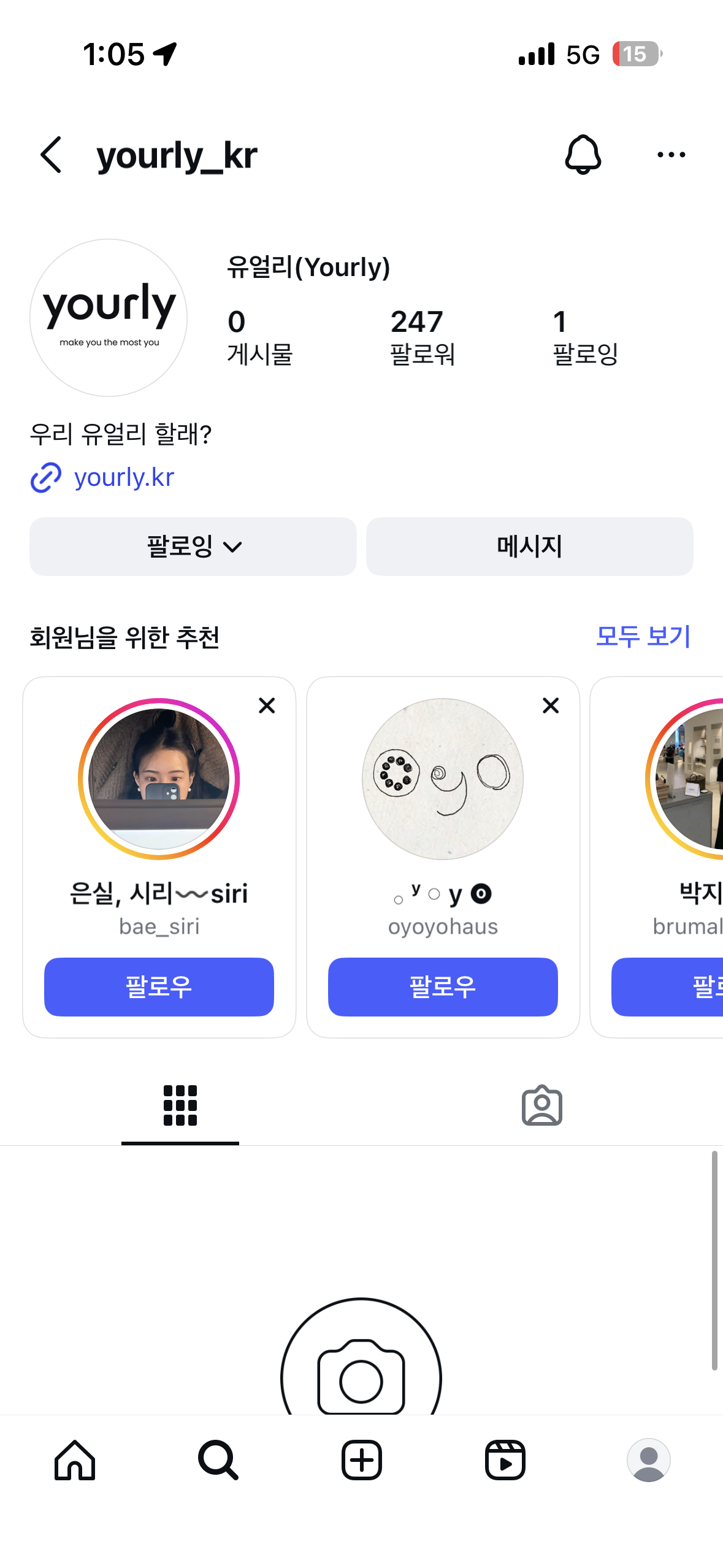Switch to the tagged photos tab
723x1568 pixels.
coord(541,1105)
